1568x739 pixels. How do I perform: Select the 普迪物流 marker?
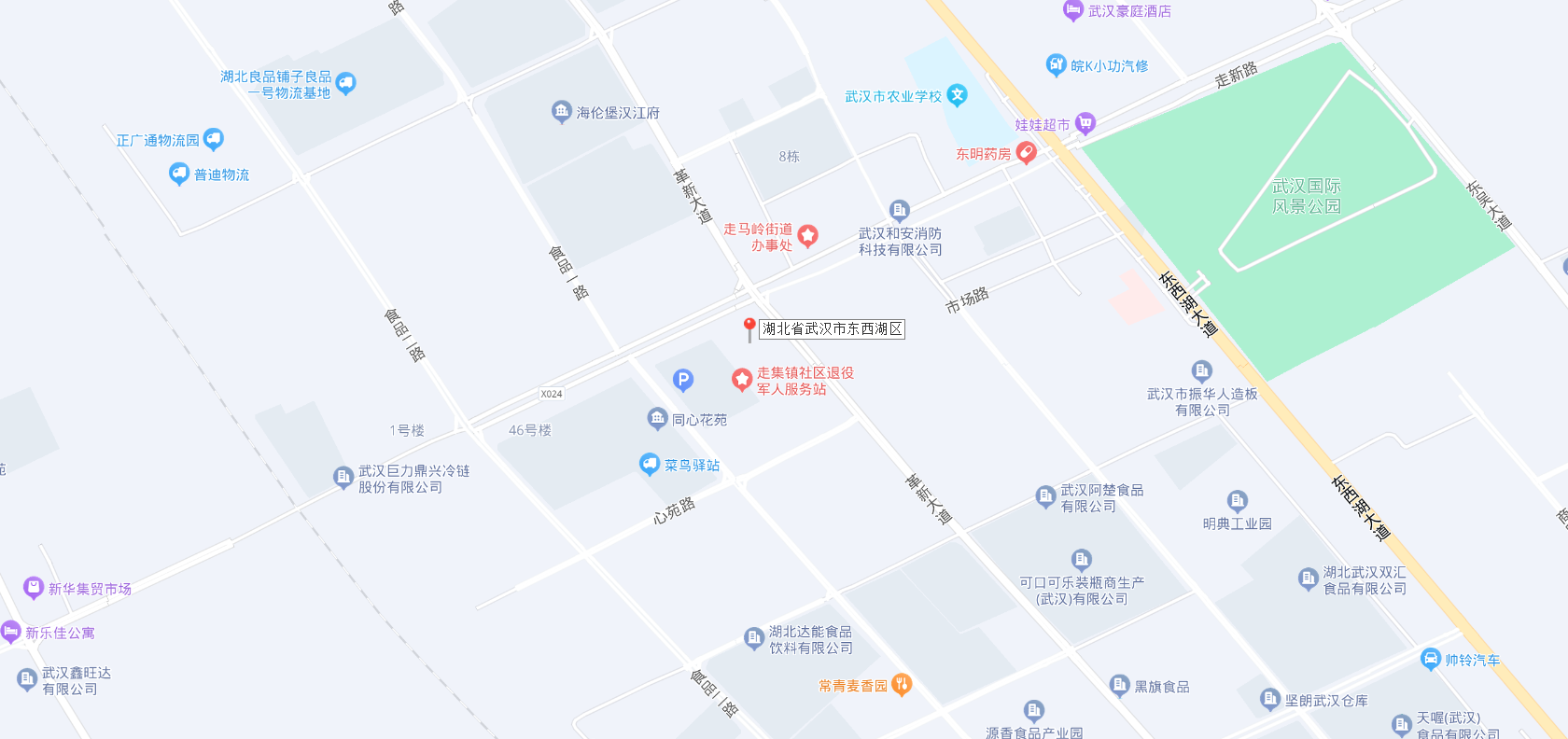point(179,174)
